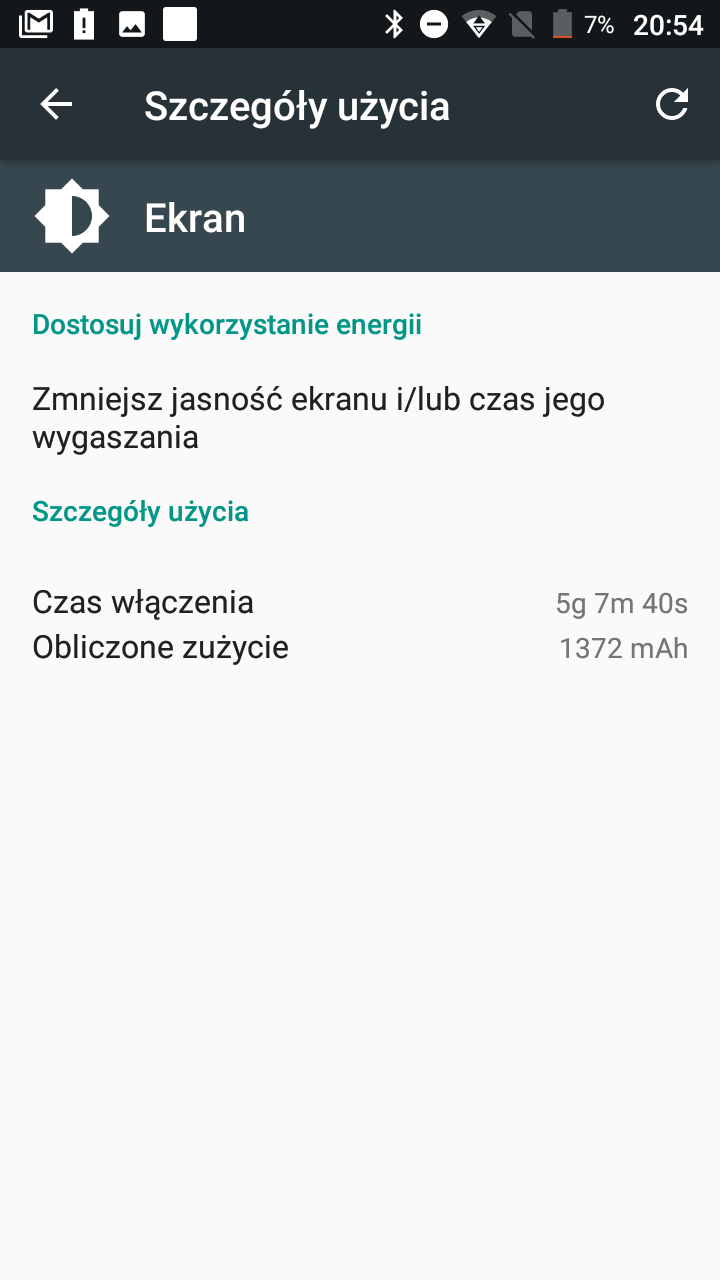
Task: Refresh the usage details
Action: [x=672, y=105]
